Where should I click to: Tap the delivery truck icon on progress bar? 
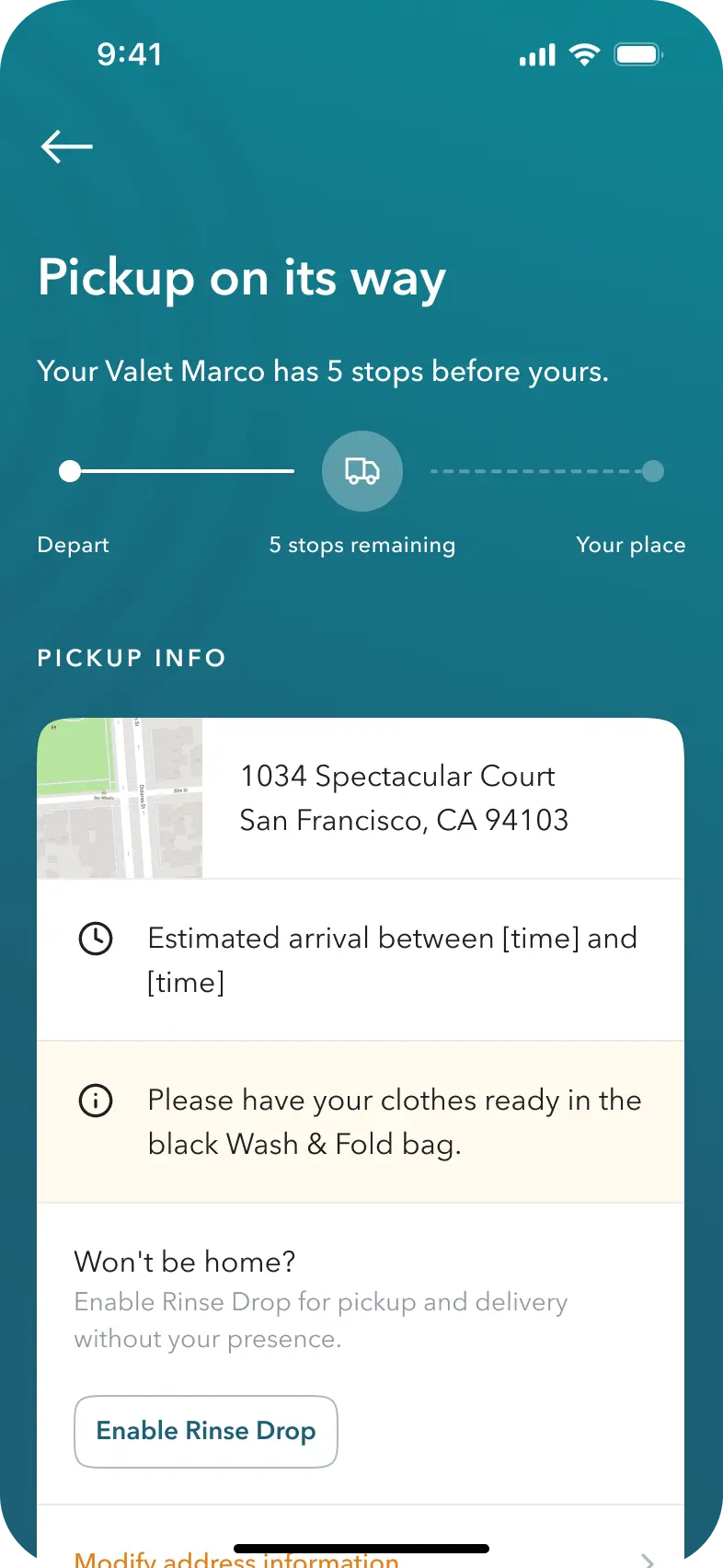click(x=361, y=471)
